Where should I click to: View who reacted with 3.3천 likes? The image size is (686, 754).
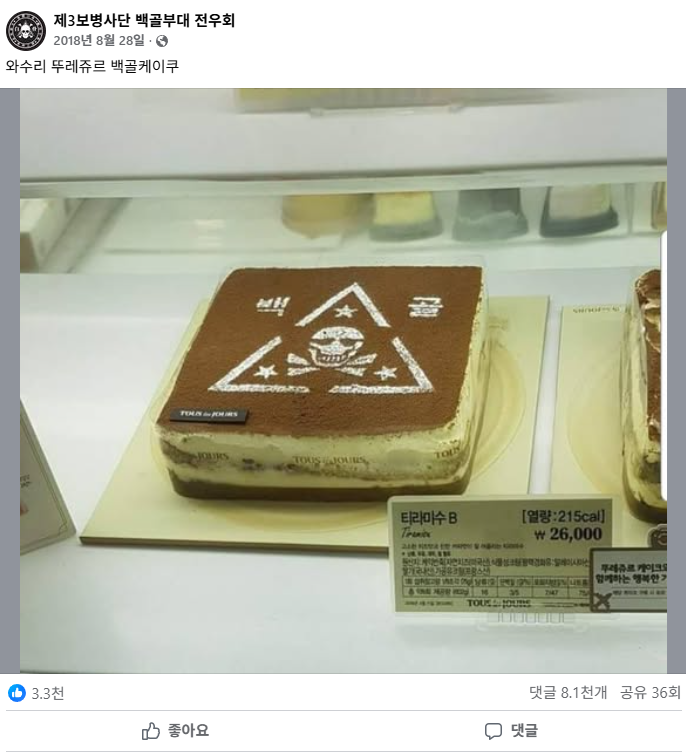[36, 693]
